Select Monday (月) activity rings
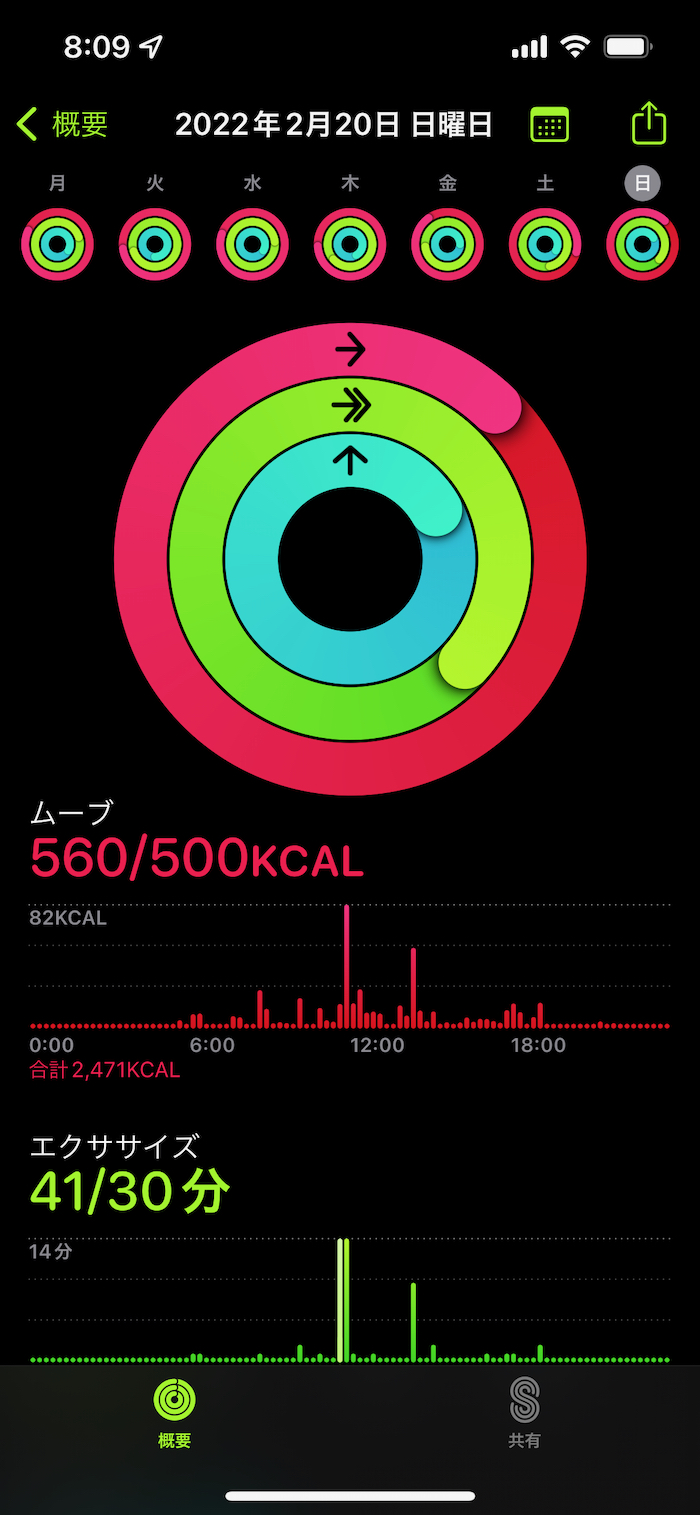The image size is (700, 1515). [x=57, y=244]
